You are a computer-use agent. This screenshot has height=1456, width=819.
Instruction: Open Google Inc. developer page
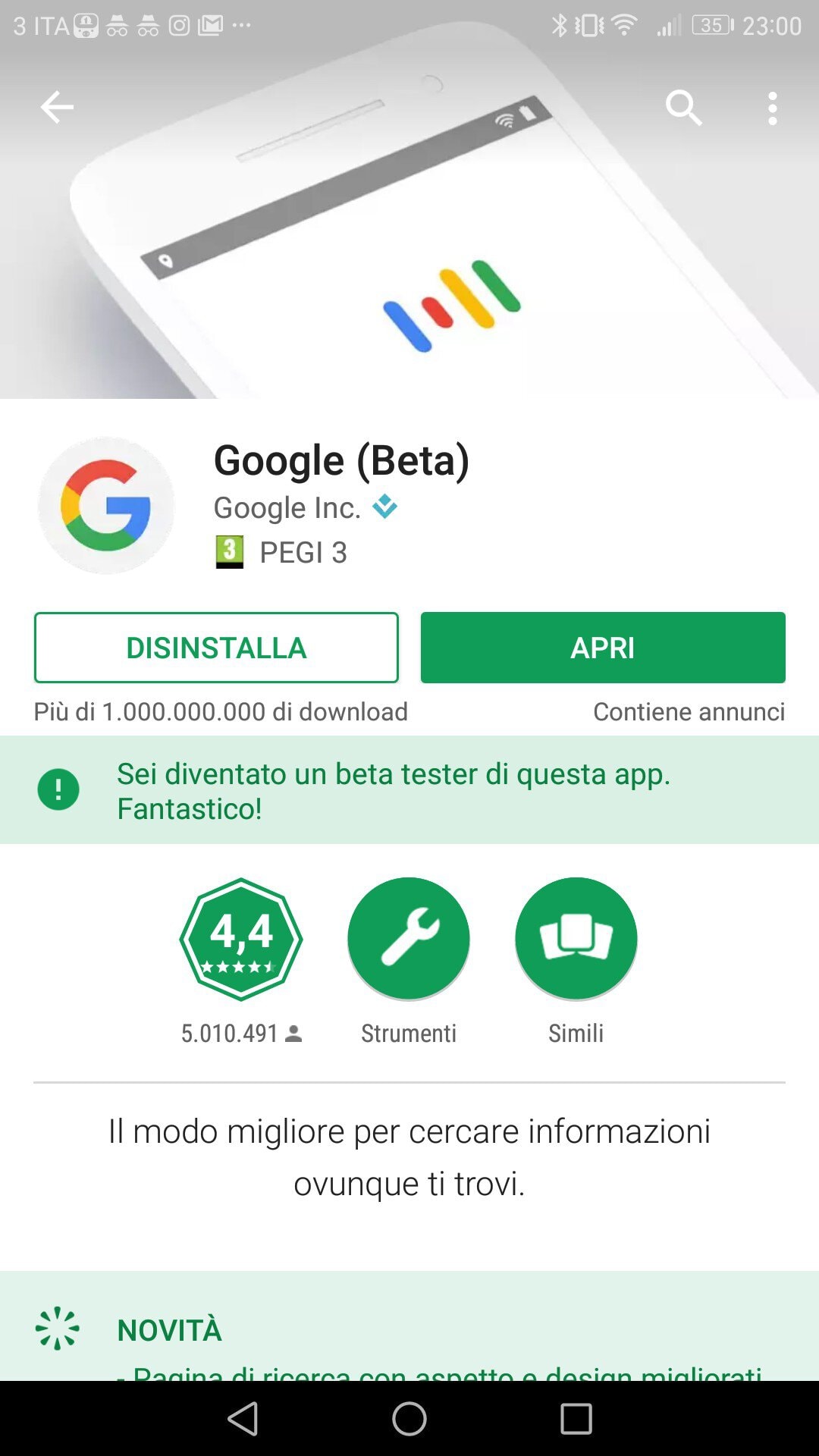coord(287,507)
